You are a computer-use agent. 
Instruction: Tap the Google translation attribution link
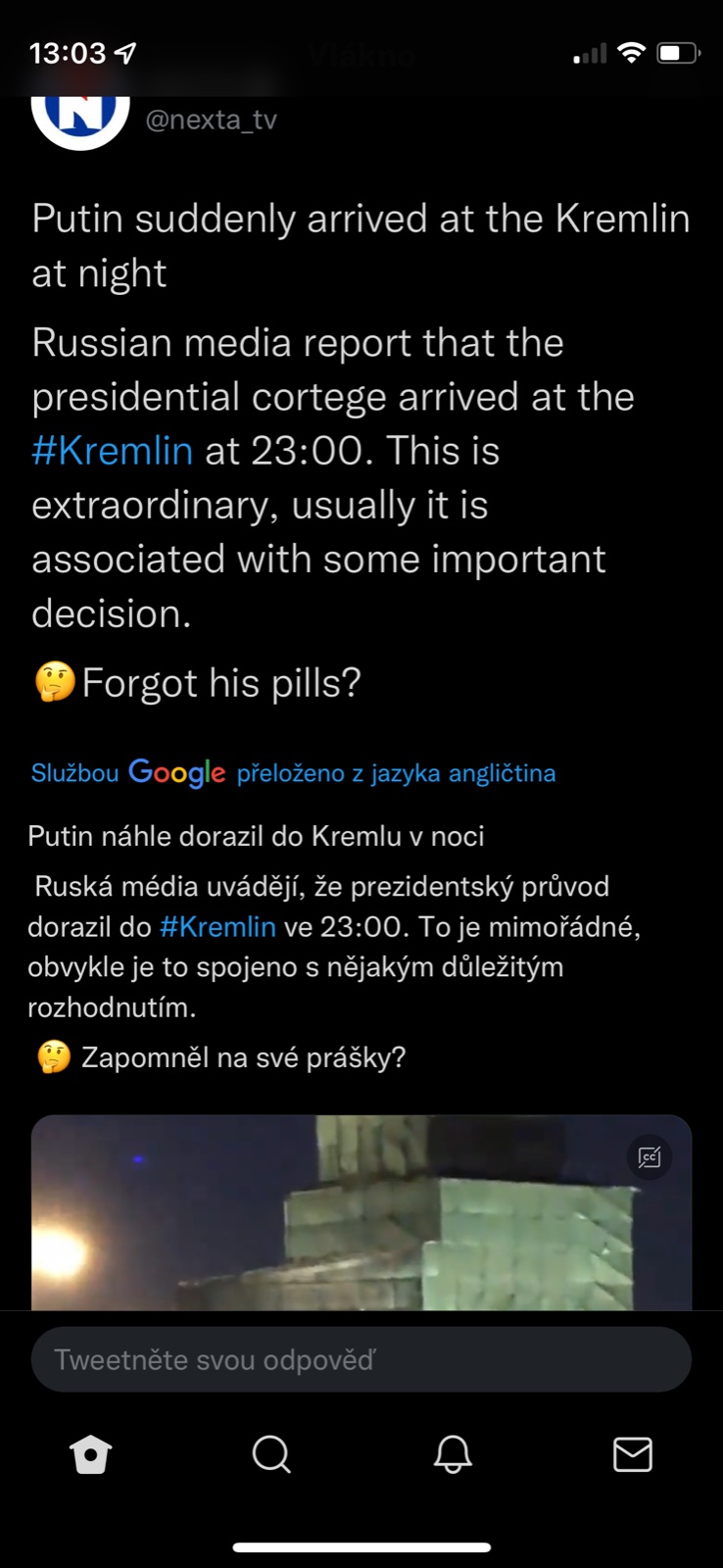tap(293, 773)
